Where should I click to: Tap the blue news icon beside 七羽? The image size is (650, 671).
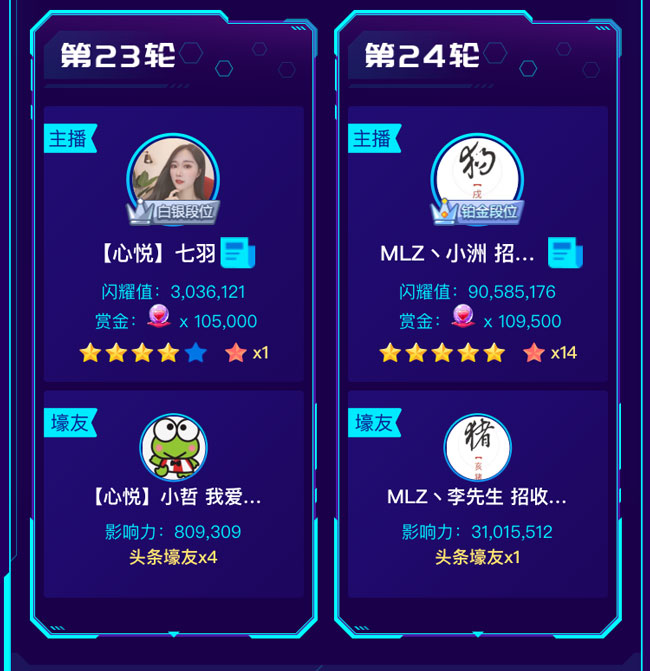238,253
